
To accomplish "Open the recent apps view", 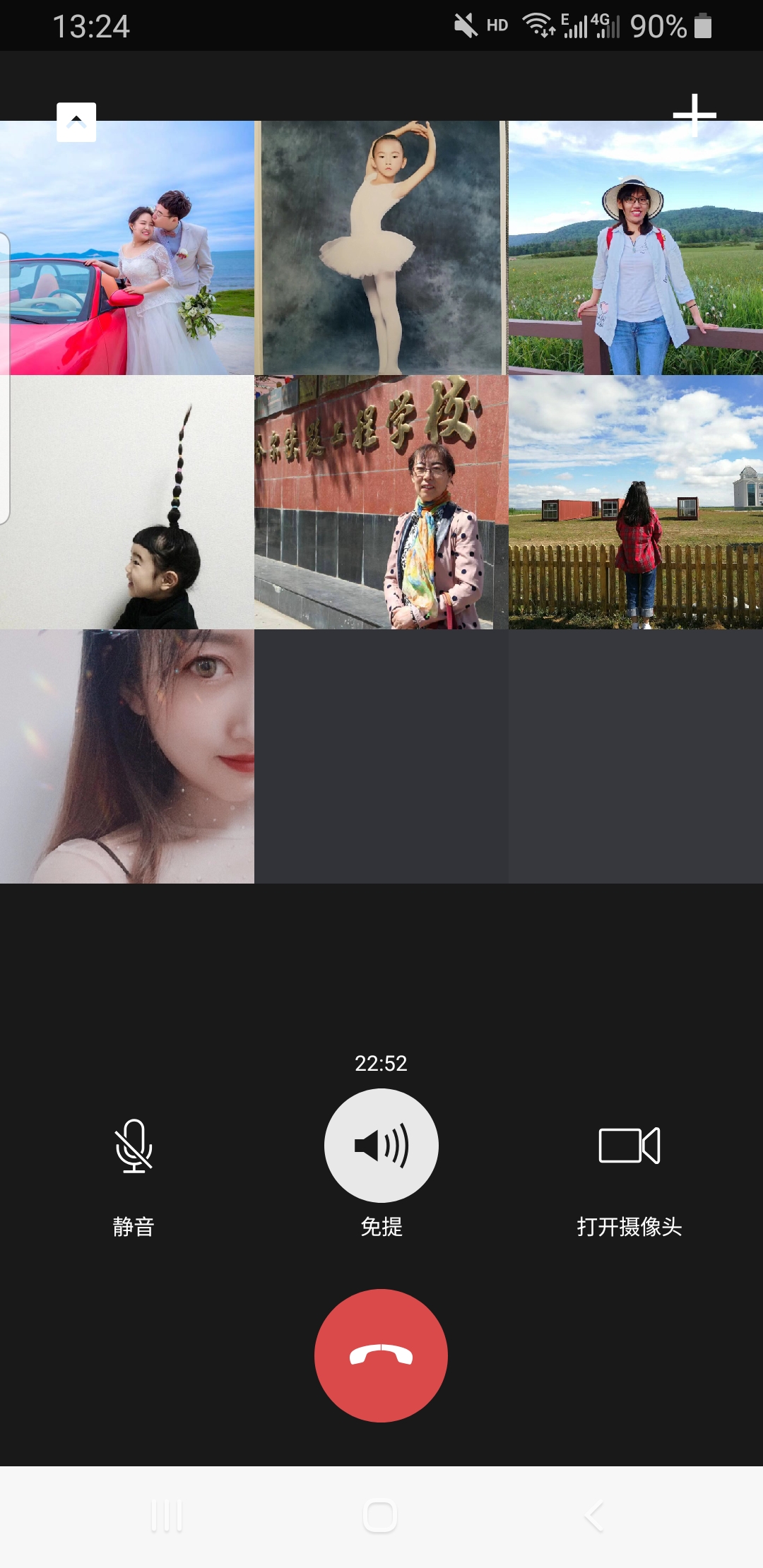I will 167,1516.
